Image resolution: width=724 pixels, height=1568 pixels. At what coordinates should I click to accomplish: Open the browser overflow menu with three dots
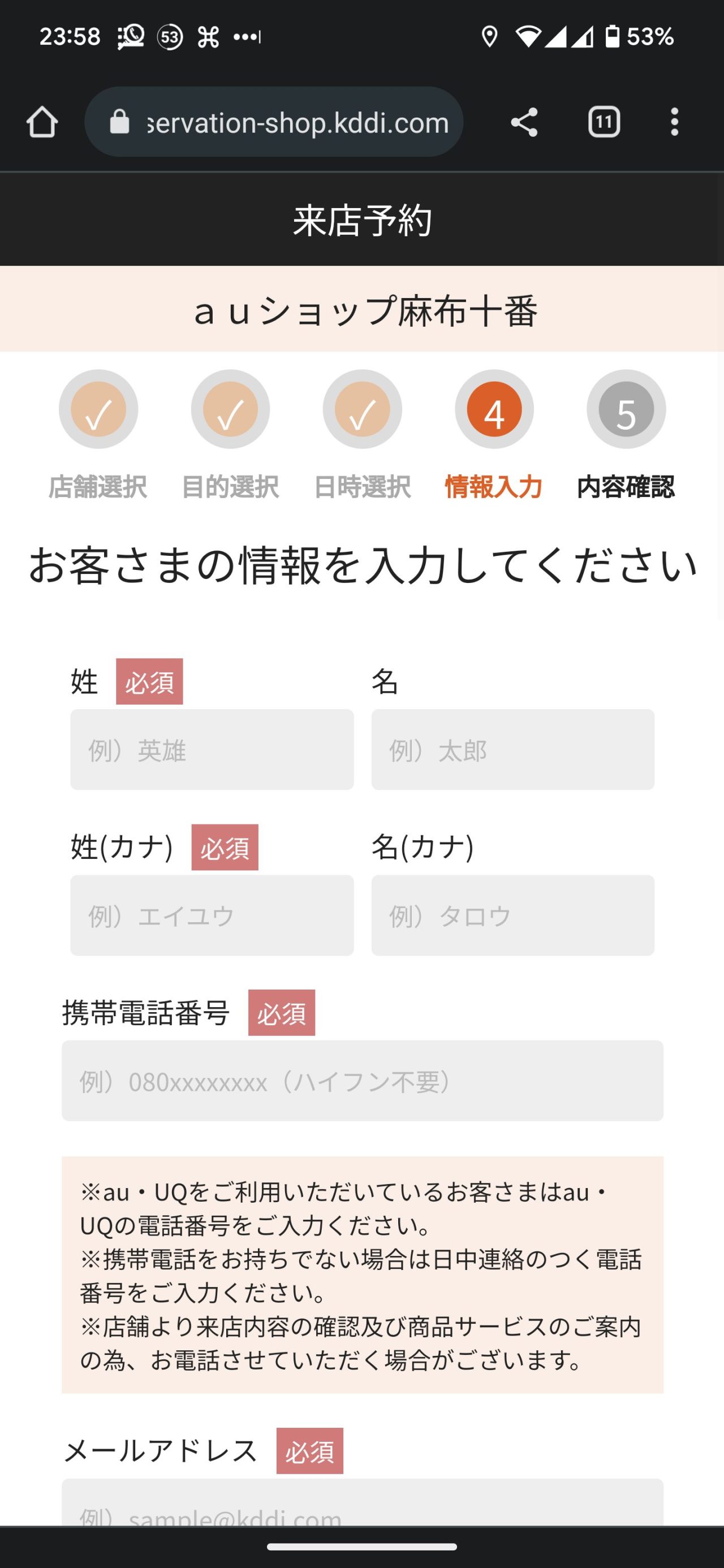coord(674,122)
